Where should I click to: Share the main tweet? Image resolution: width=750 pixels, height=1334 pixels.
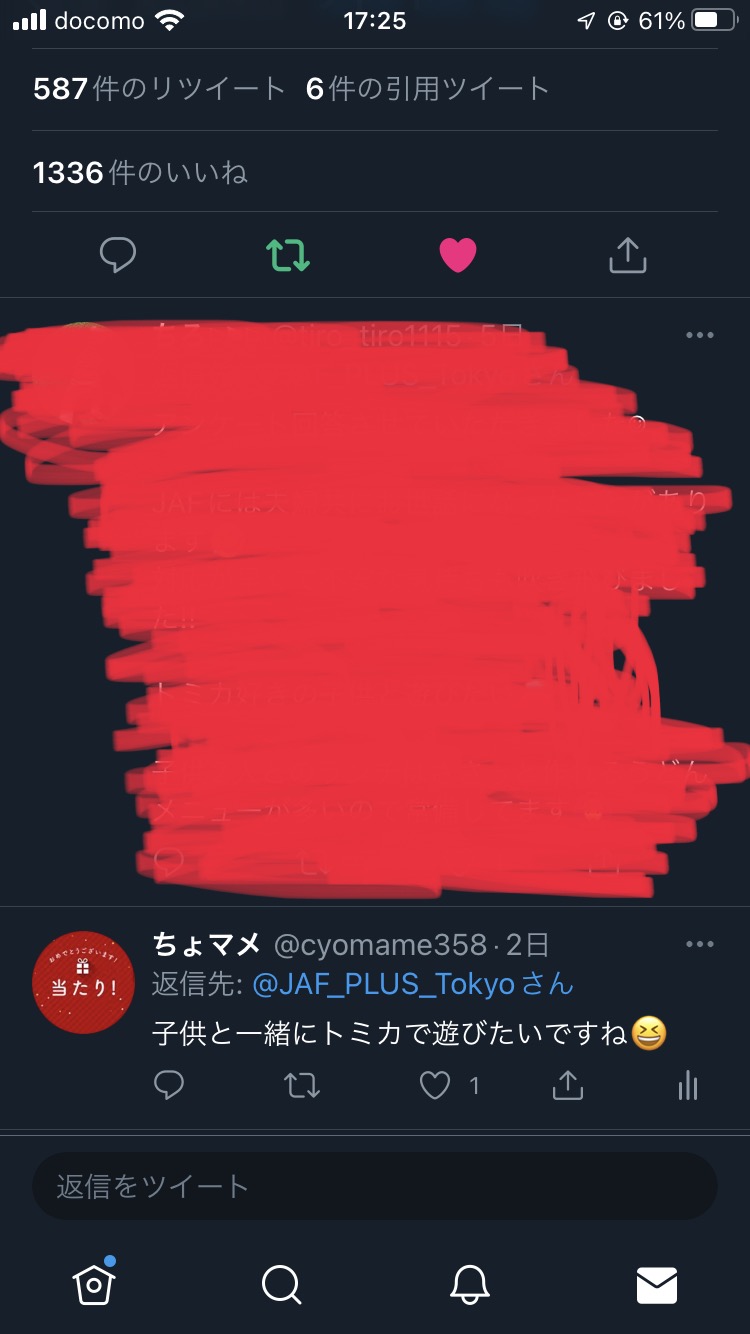(x=628, y=255)
